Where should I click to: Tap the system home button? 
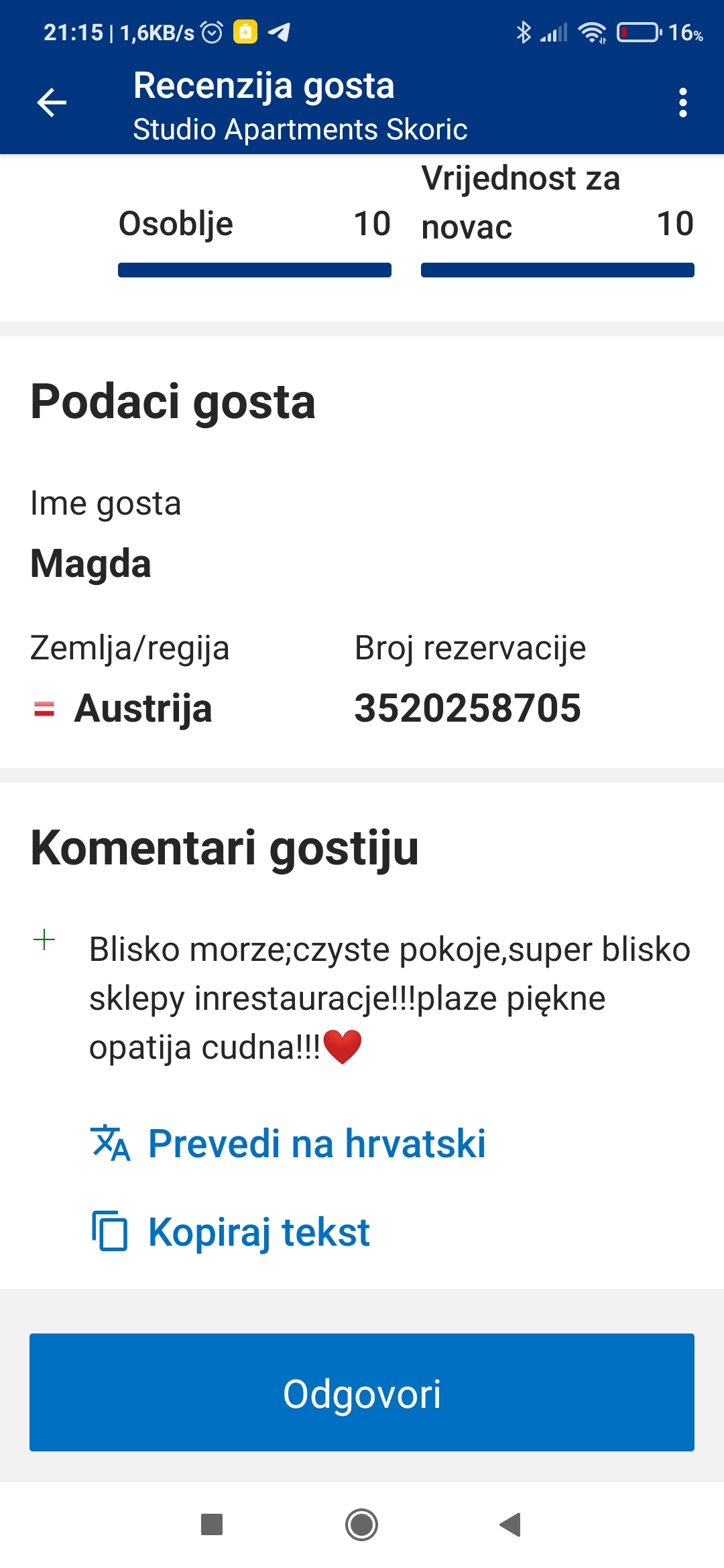362,1525
